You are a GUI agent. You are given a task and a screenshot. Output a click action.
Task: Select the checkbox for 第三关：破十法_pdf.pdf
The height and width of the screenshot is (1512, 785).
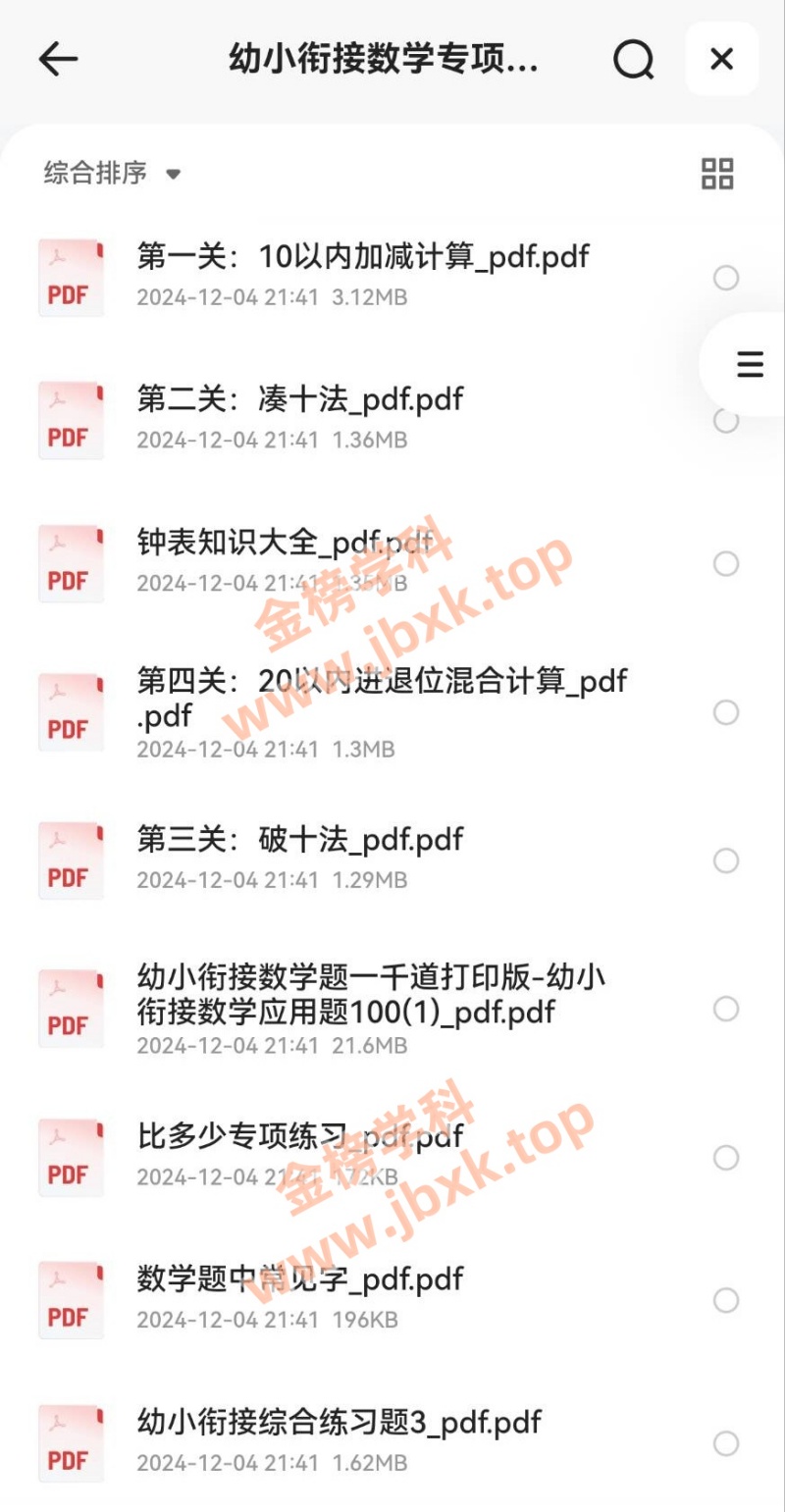[726, 861]
